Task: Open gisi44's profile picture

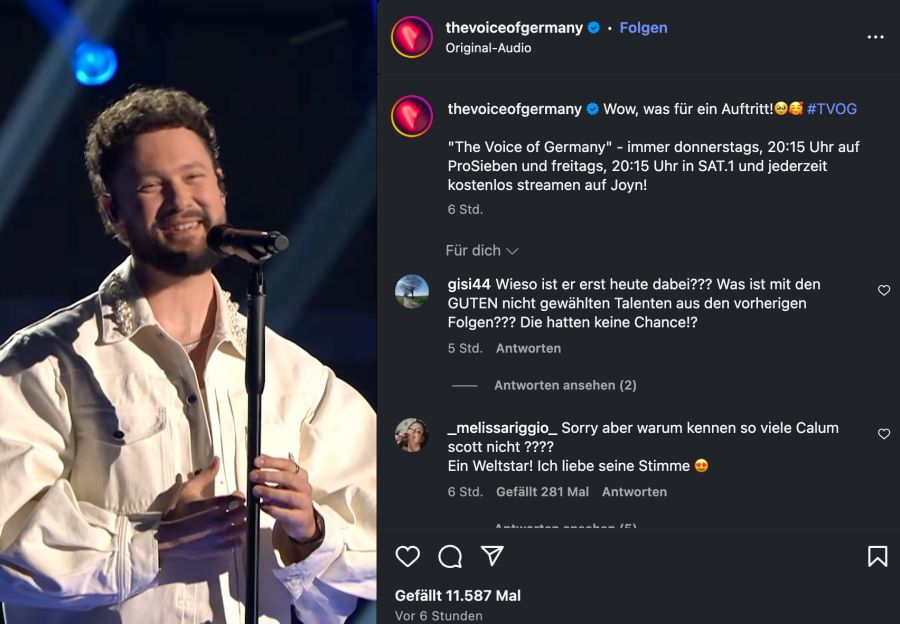Action: 412,291
